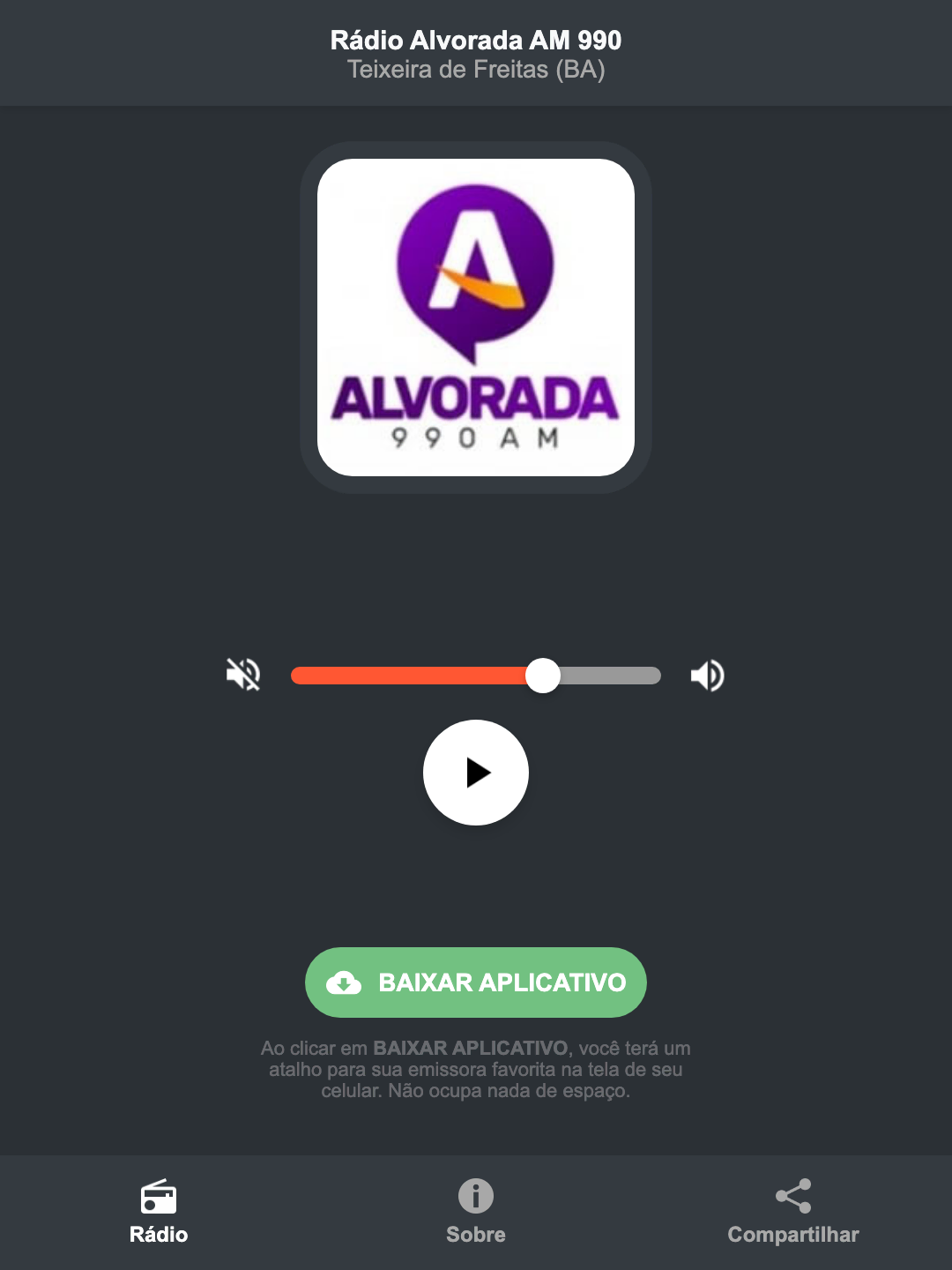Select the radio icon in bottom bar
This screenshot has width=952, height=1270.
click(159, 1199)
